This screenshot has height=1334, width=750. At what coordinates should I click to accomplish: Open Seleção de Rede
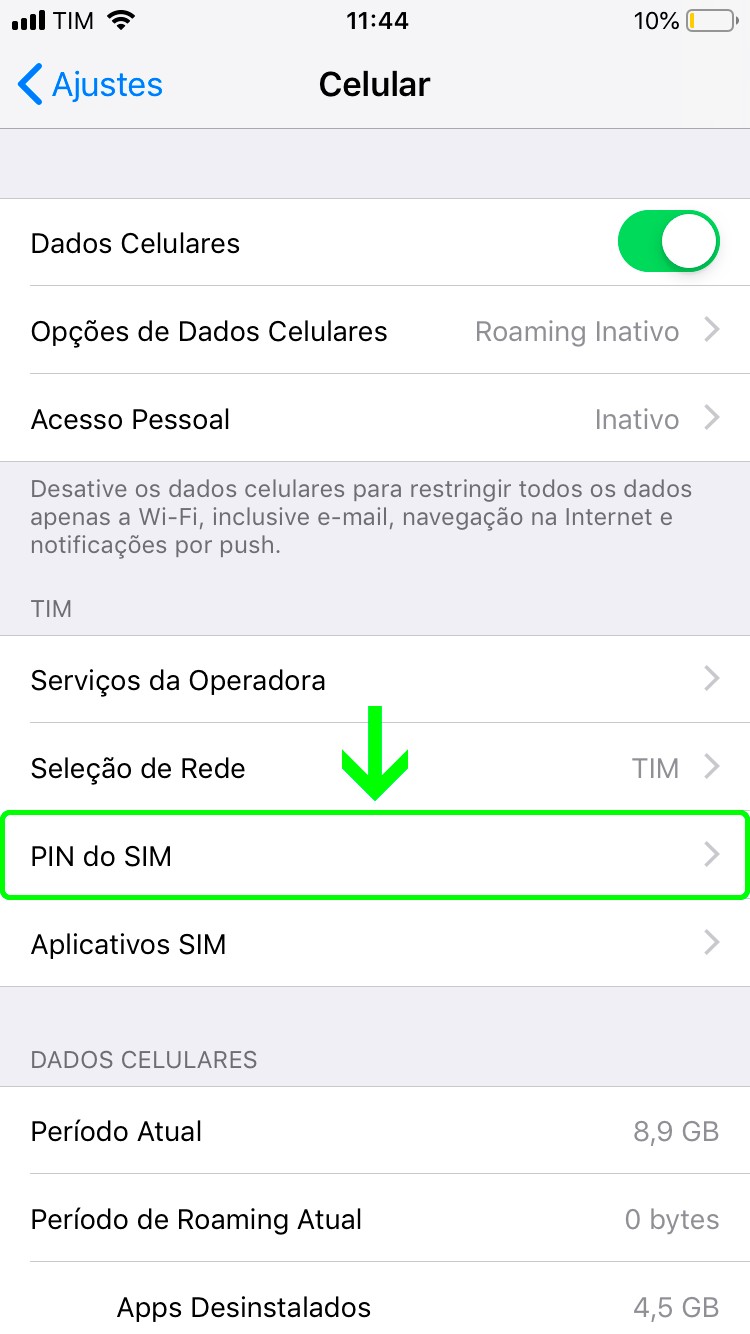coord(375,768)
